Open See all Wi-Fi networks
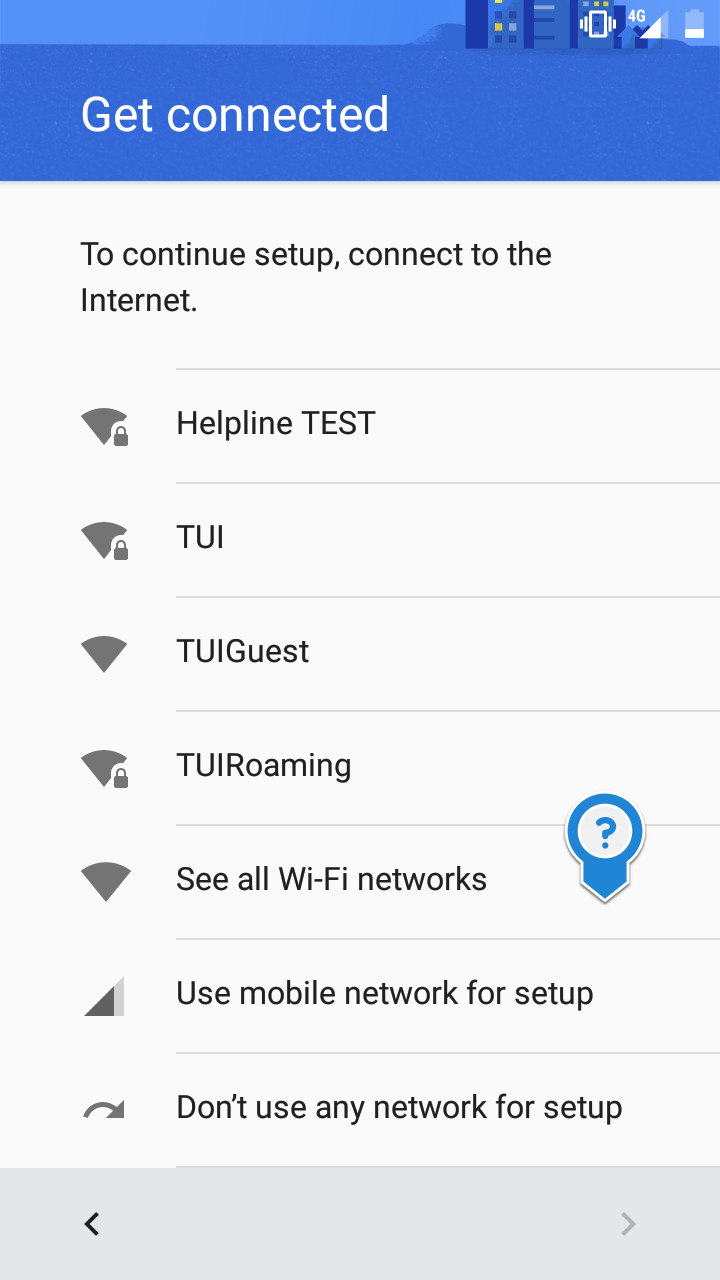This screenshot has width=720, height=1280. (x=360, y=882)
